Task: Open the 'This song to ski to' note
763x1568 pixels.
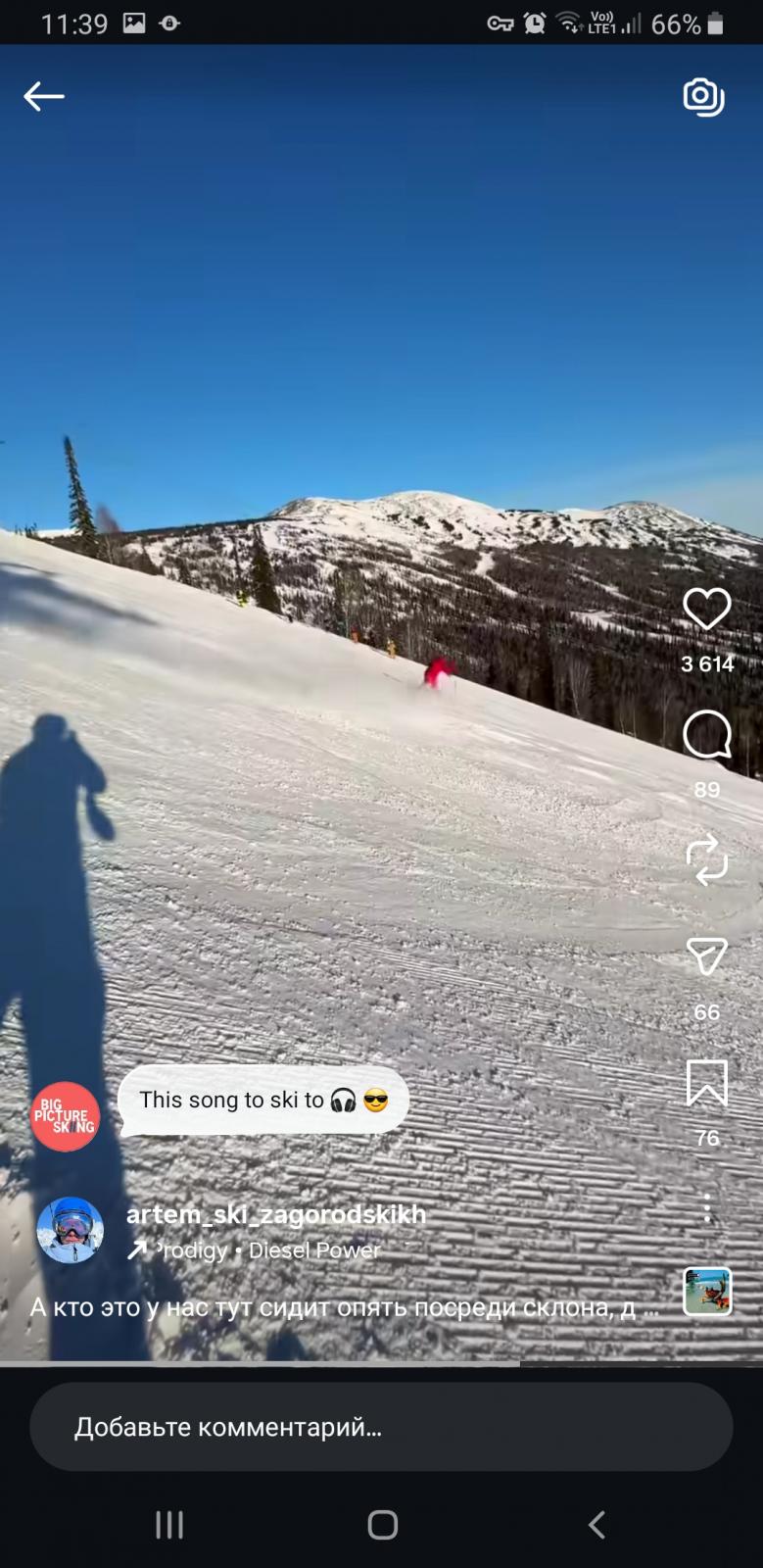Action: [x=262, y=1100]
